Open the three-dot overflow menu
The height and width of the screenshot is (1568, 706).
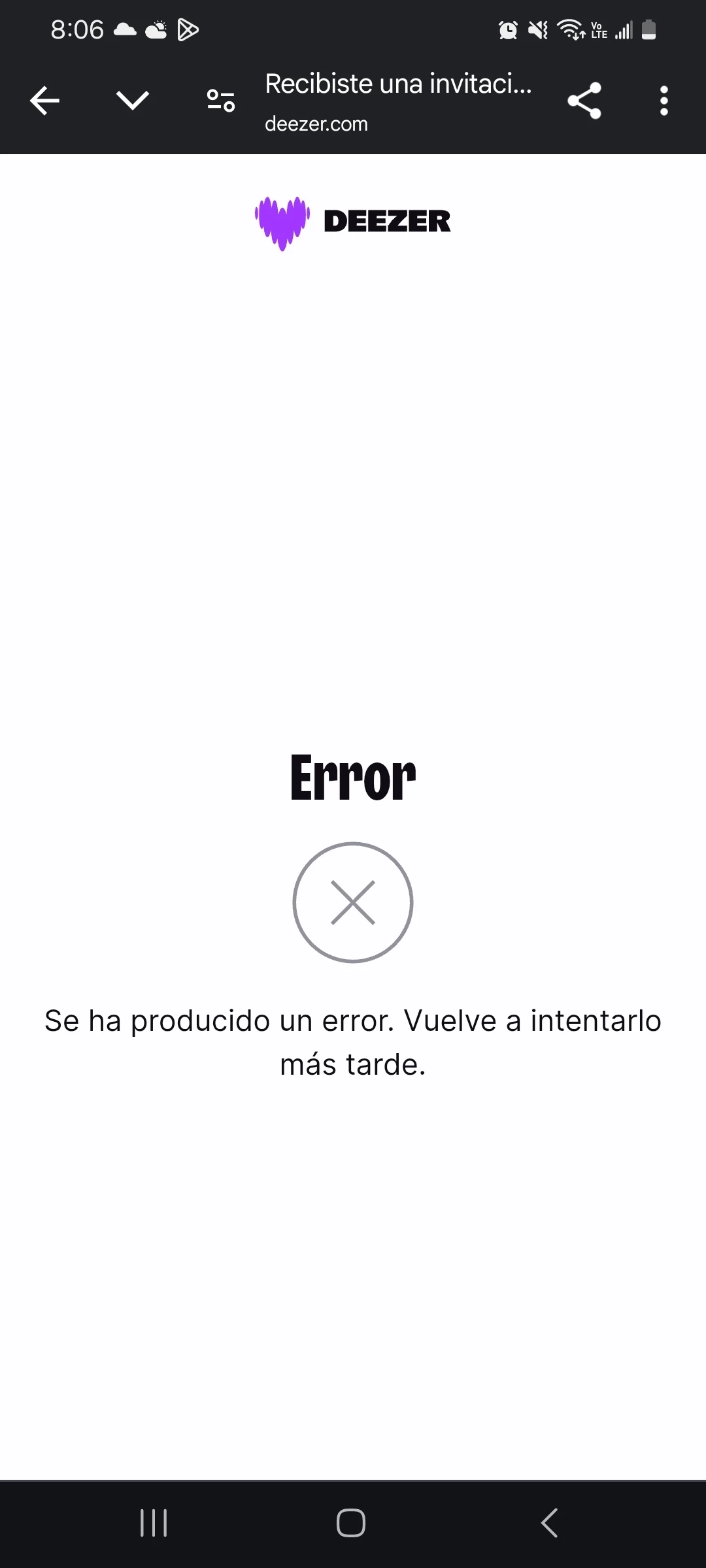(664, 101)
